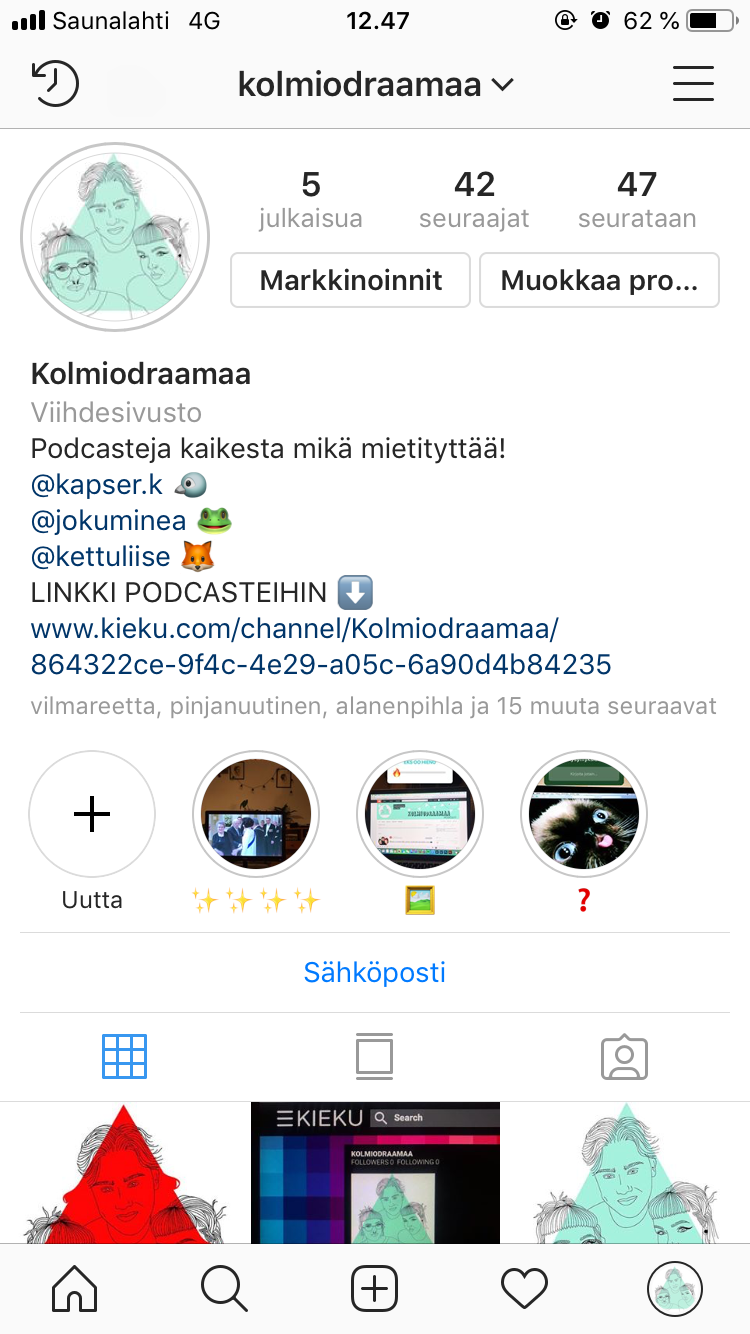View the 47 seurataan list
750x1334 pixels.
click(x=637, y=199)
